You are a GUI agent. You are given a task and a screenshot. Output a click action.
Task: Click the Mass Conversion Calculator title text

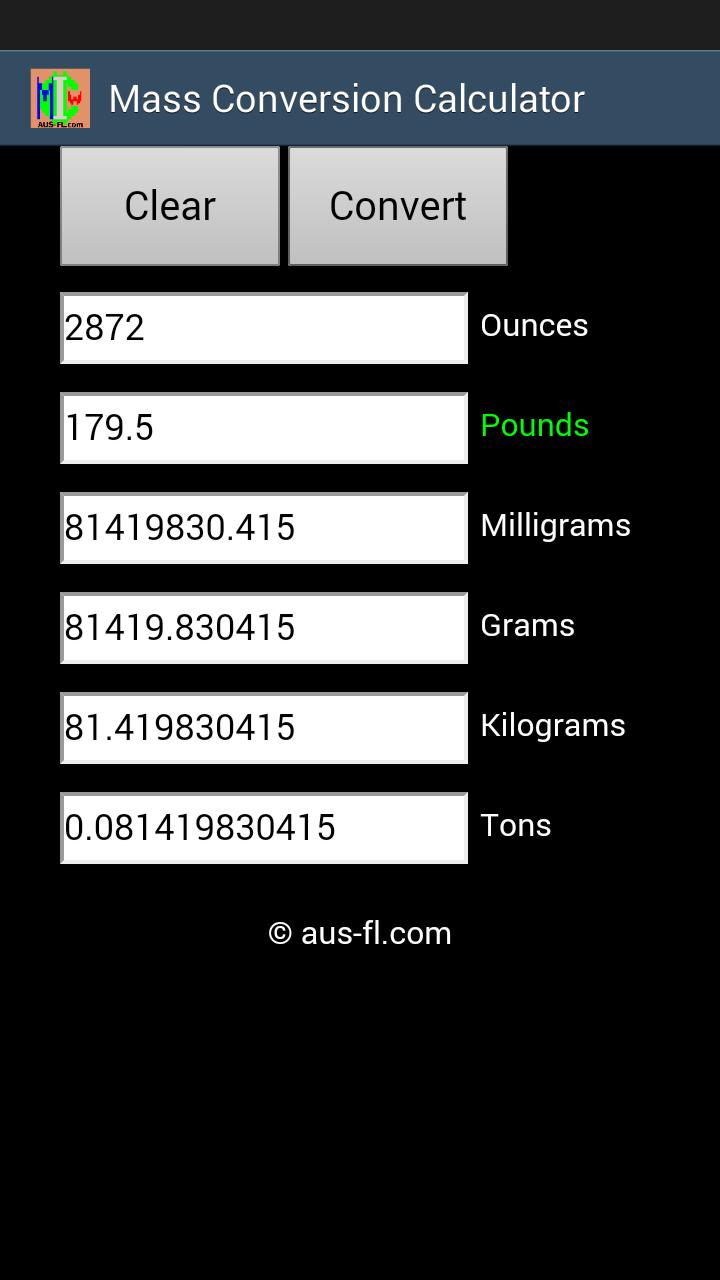348,98
